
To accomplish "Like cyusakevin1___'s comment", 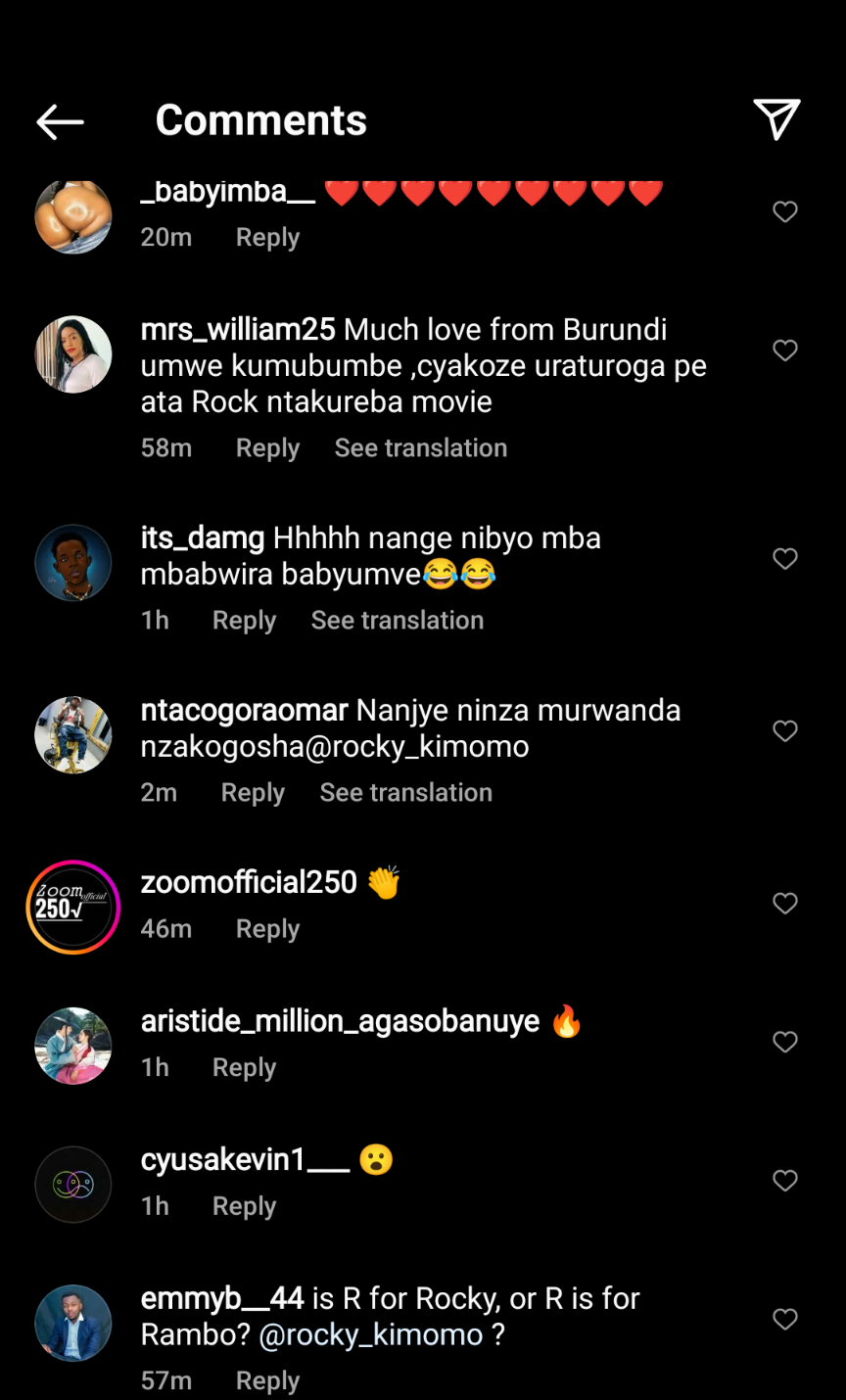I will (785, 1181).
